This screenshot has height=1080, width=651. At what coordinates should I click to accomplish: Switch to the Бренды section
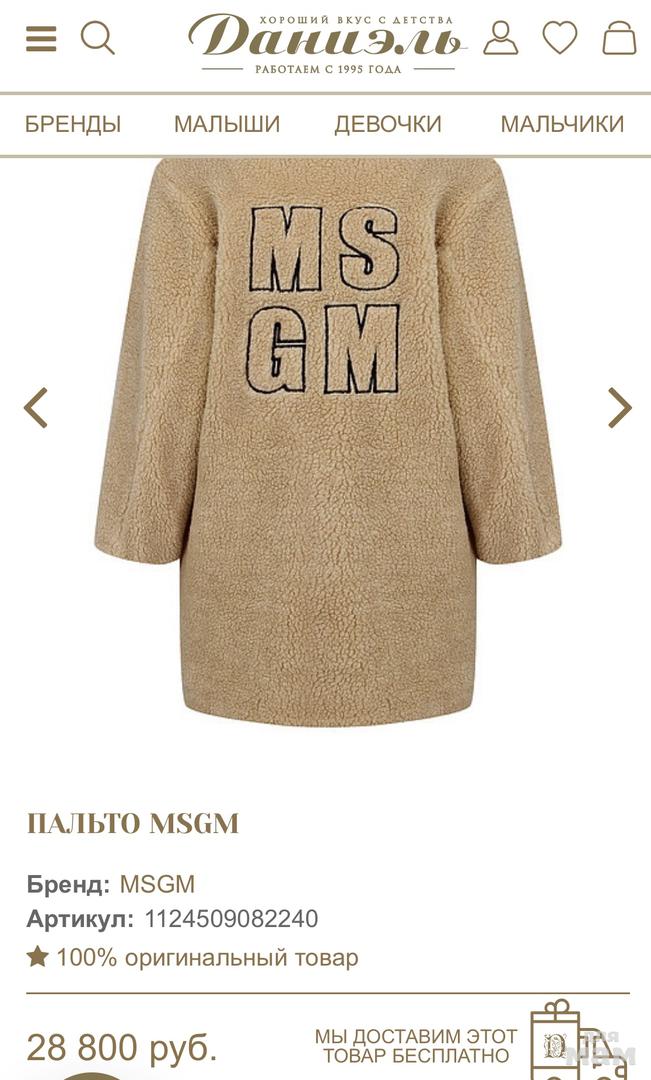pos(73,124)
